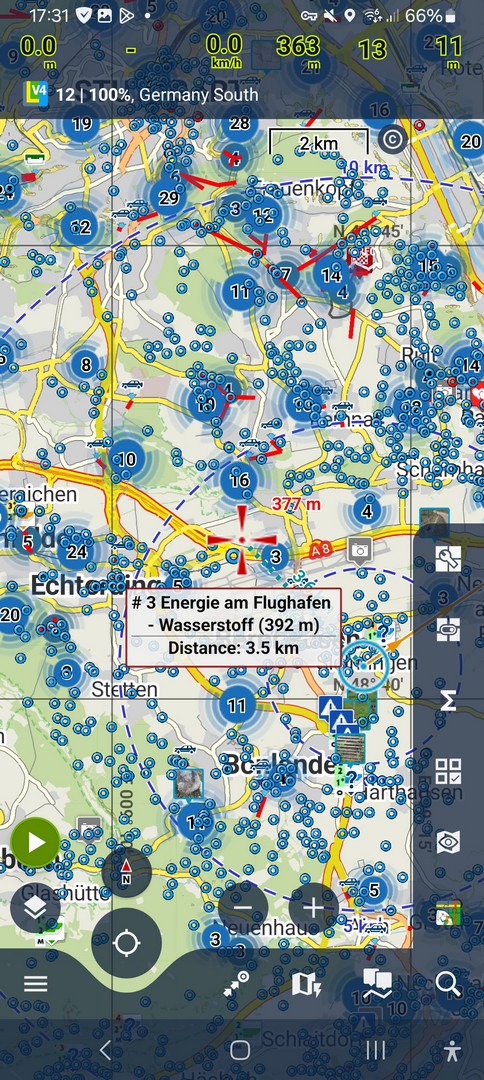Open the colorful map theme icon
Viewport: 484px width, 1080px height.
448,912
